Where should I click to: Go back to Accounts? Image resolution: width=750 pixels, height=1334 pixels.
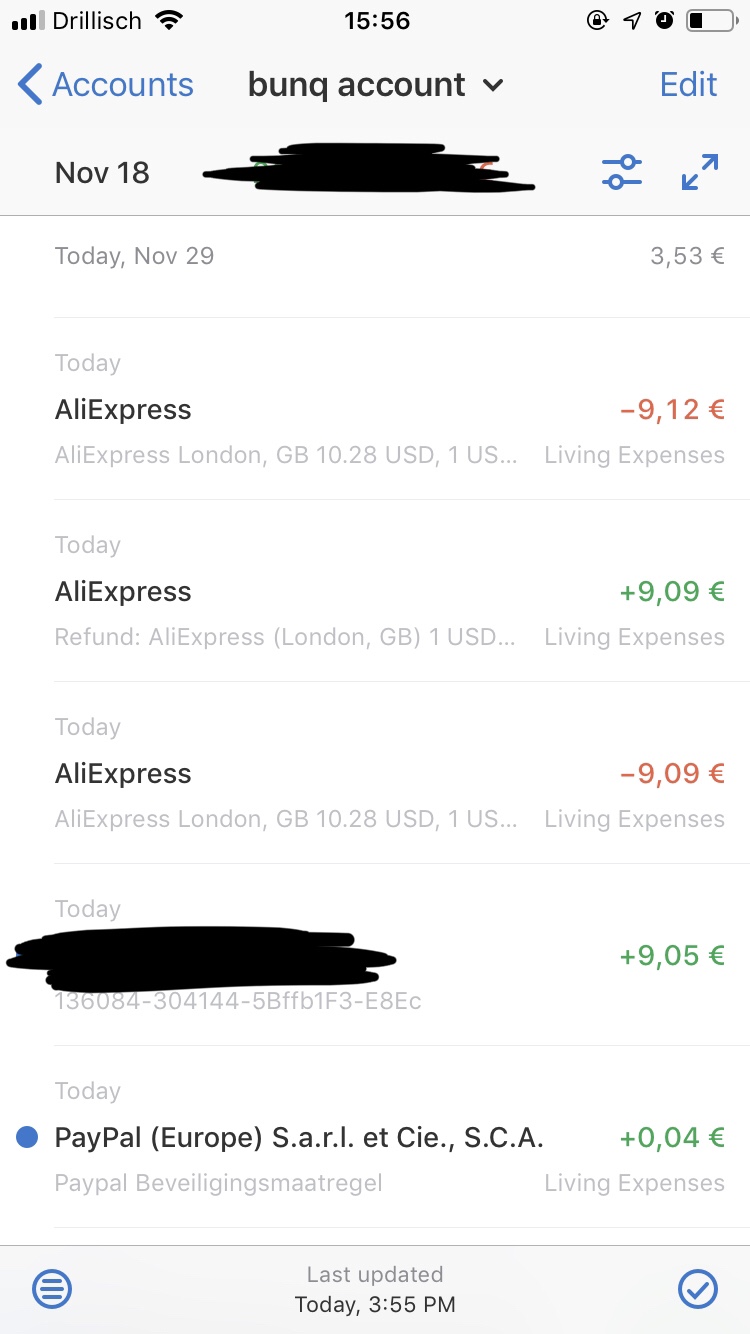[106, 86]
